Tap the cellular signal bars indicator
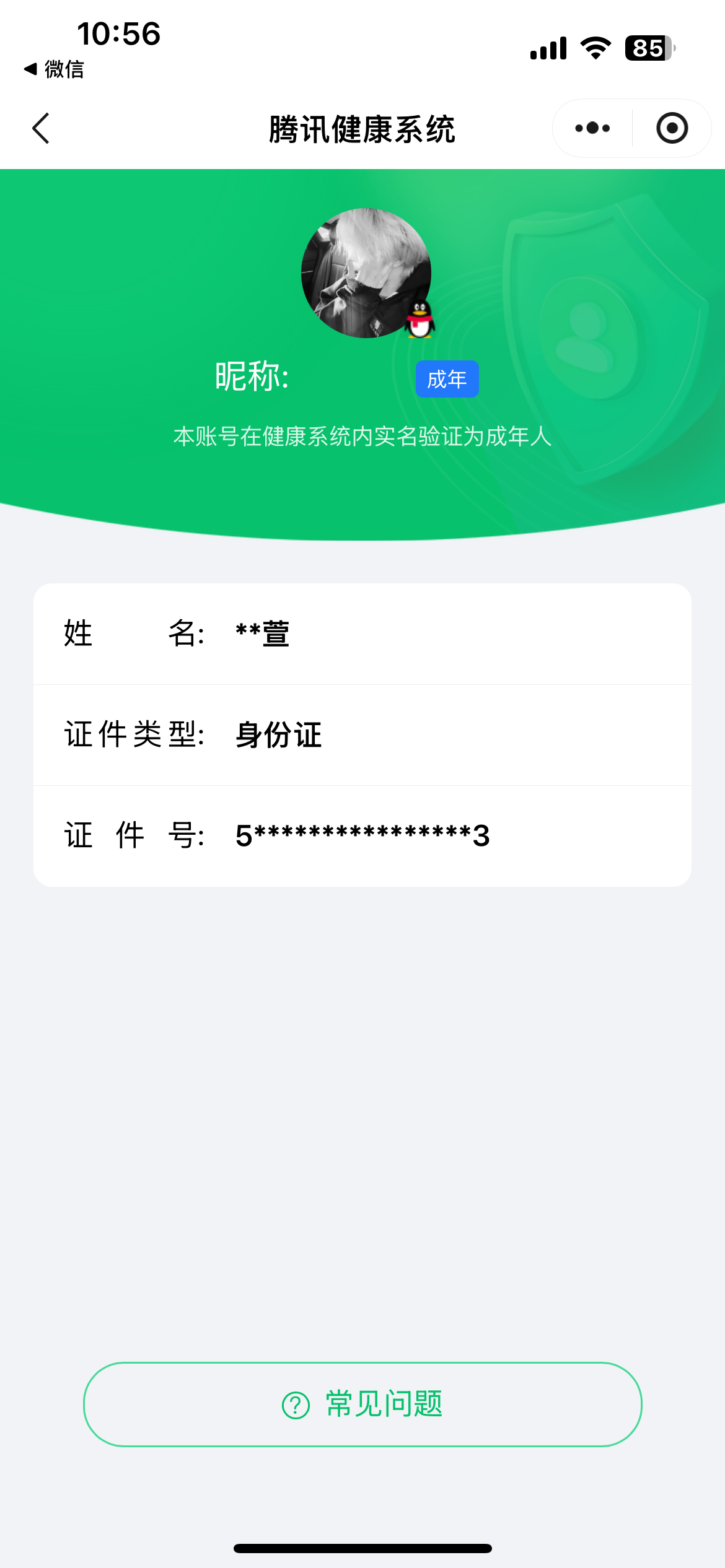This screenshot has height=1568, width=725. (548, 47)
